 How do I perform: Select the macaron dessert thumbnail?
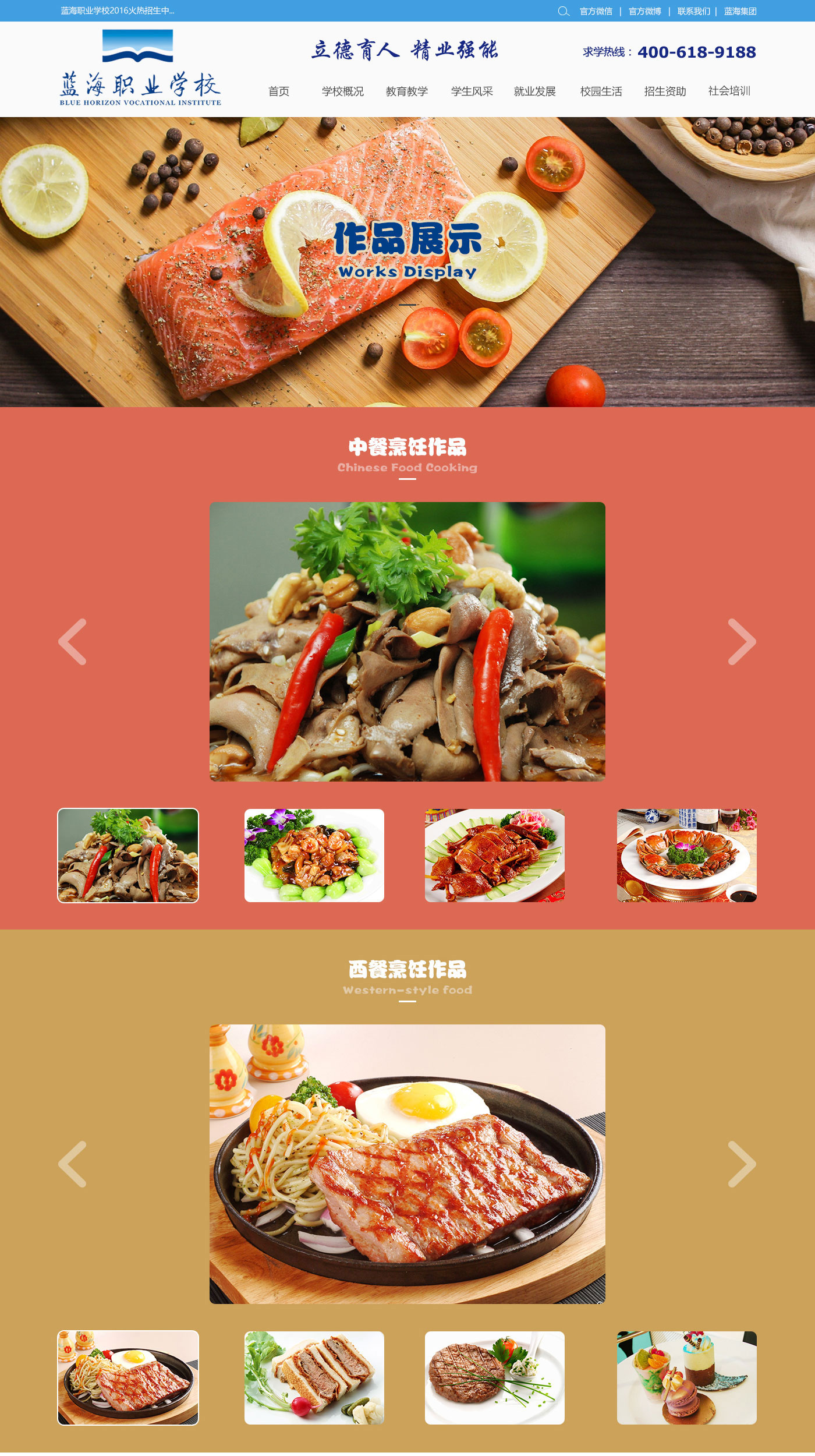coord(686,1377)
